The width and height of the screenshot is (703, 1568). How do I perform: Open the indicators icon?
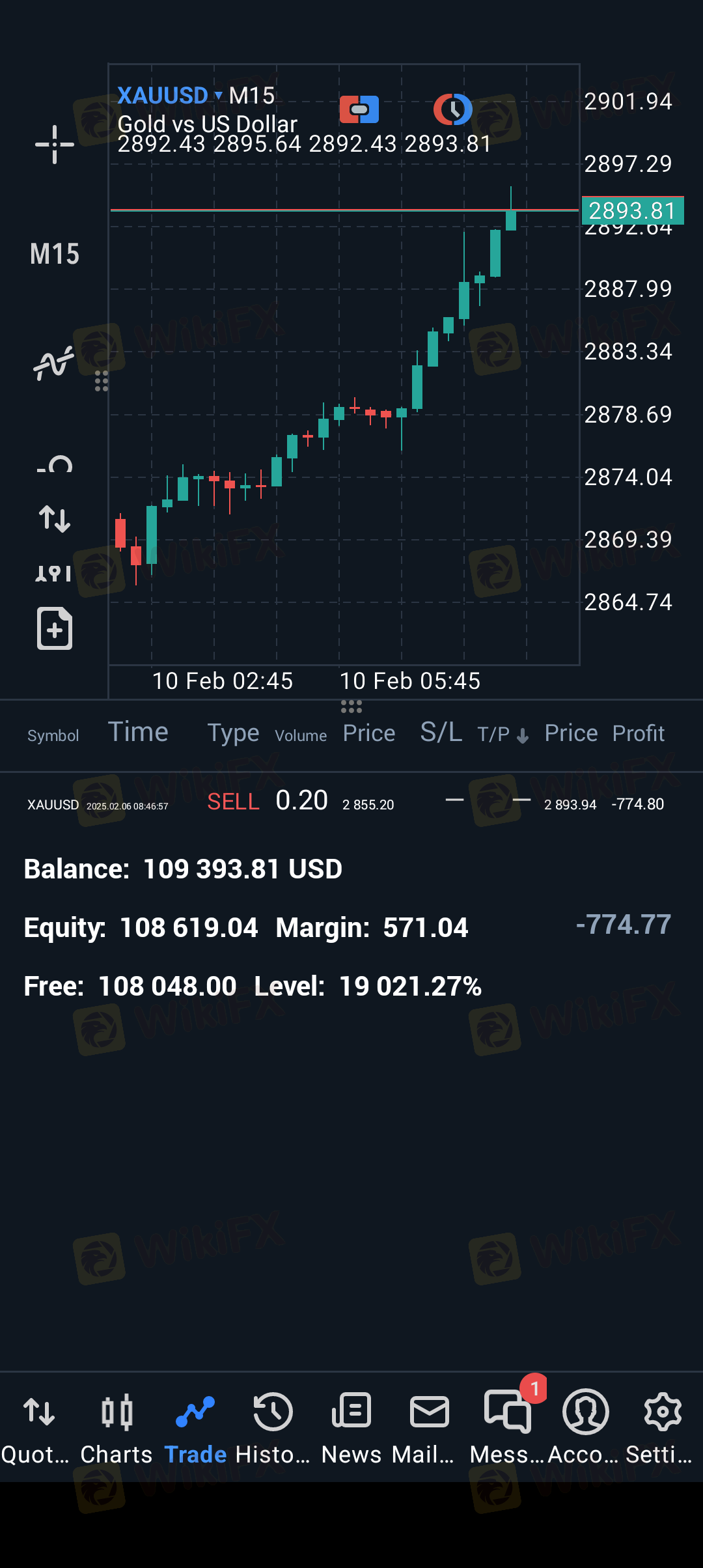(x=53, y=363)
